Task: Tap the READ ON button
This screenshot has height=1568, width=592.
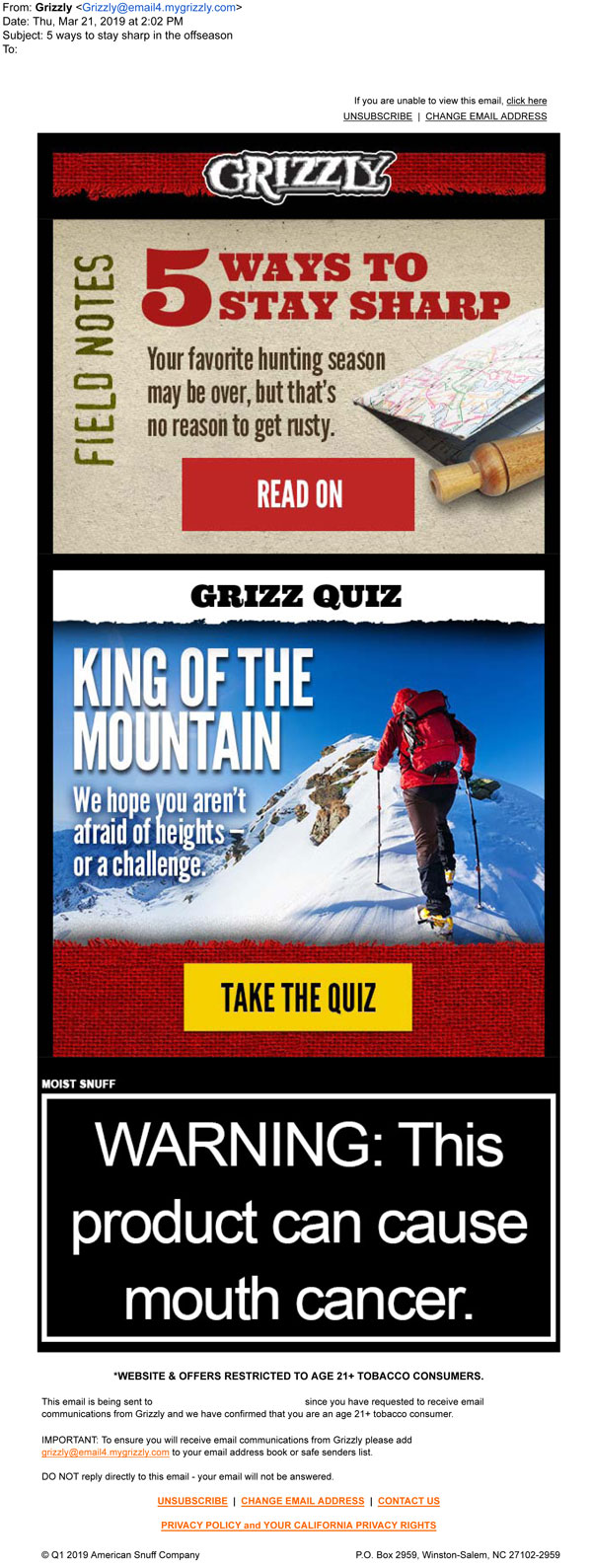Action: click(298, 494)
